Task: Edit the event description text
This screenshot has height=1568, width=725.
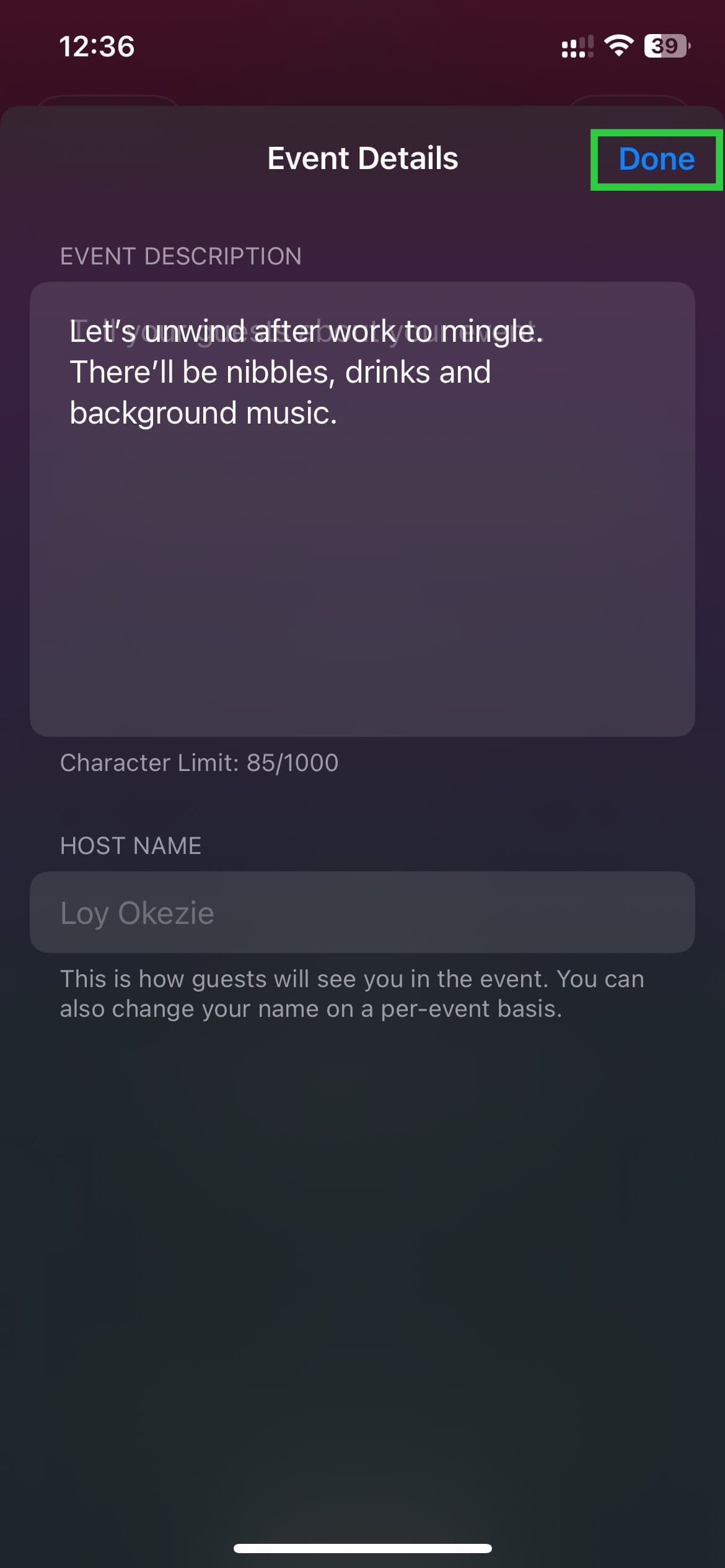Action: (x=362, y=508)
